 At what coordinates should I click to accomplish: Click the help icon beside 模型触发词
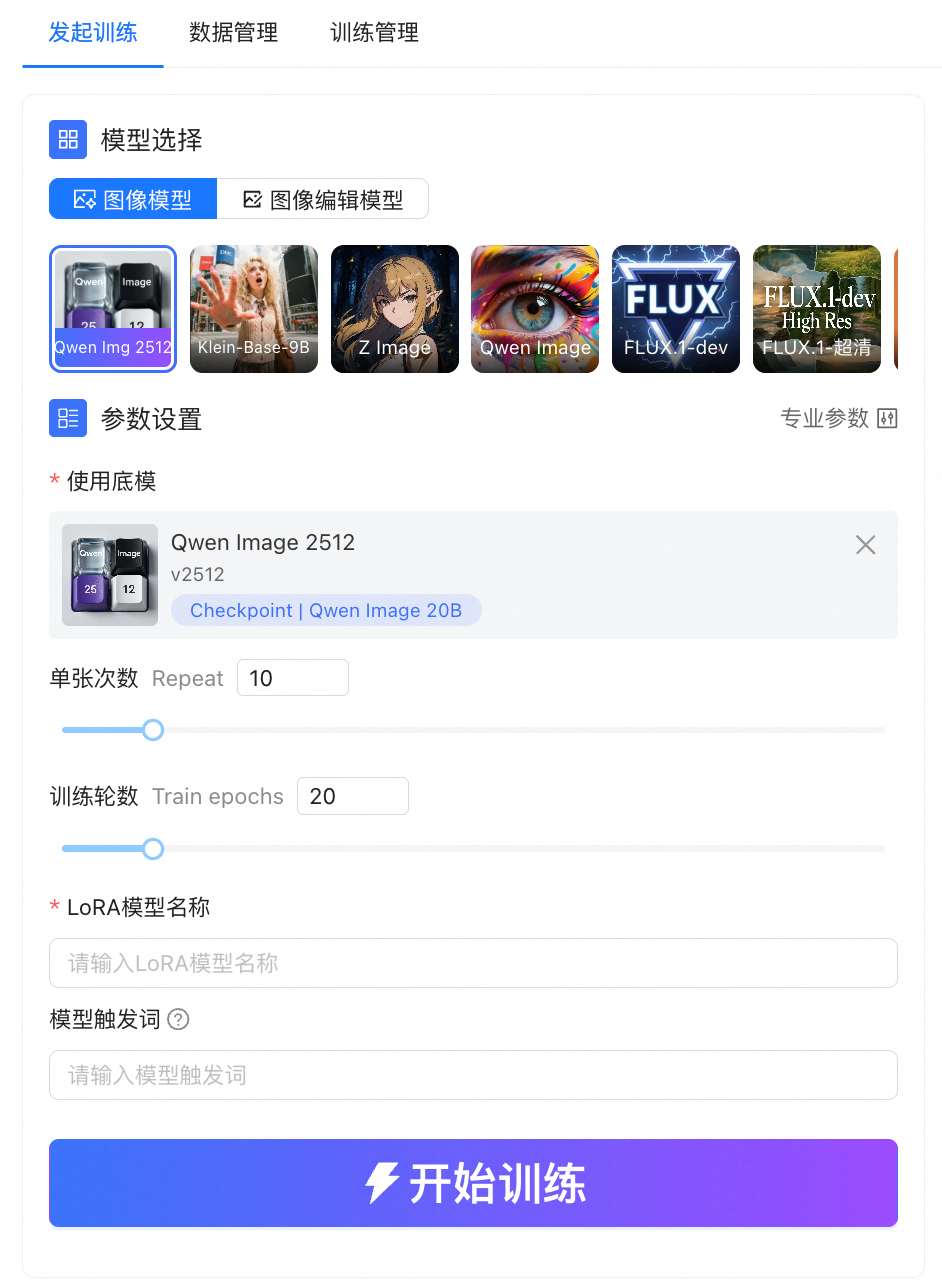tap(178, 1020)
